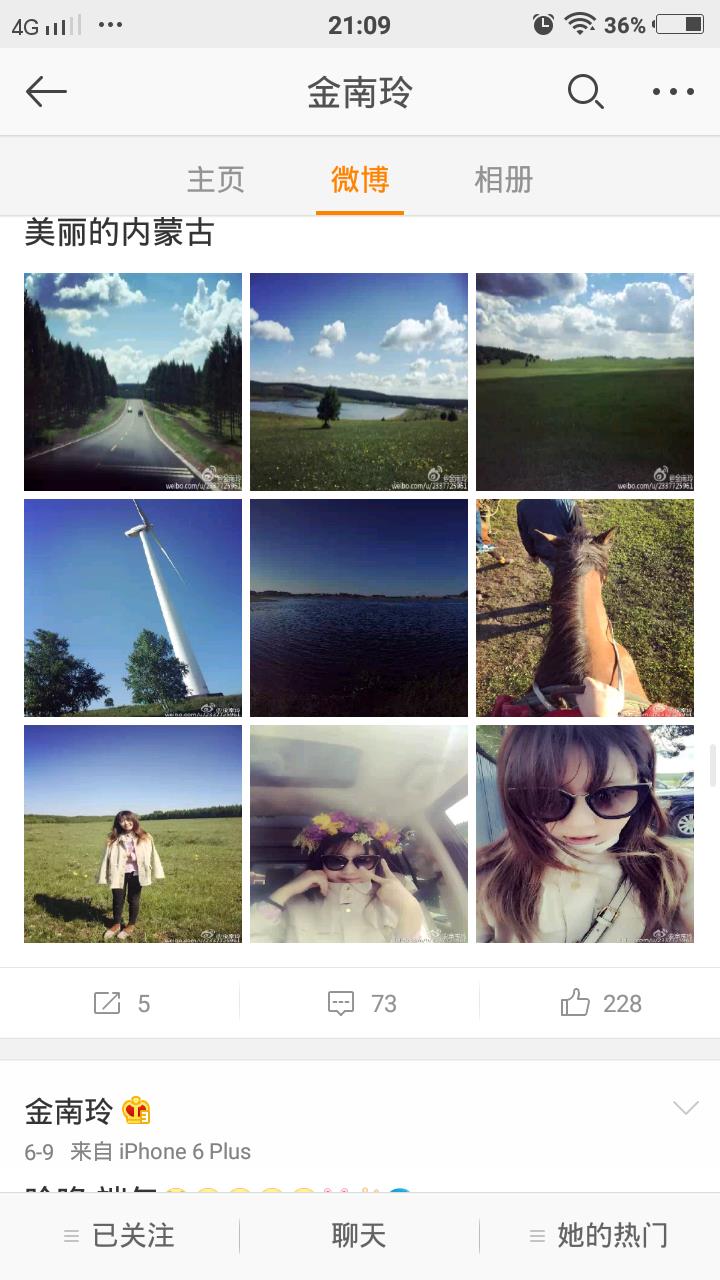This screenshot has height=1280, width=720.
Task: Switch to the 主页 tab
Action: [215, 180]
